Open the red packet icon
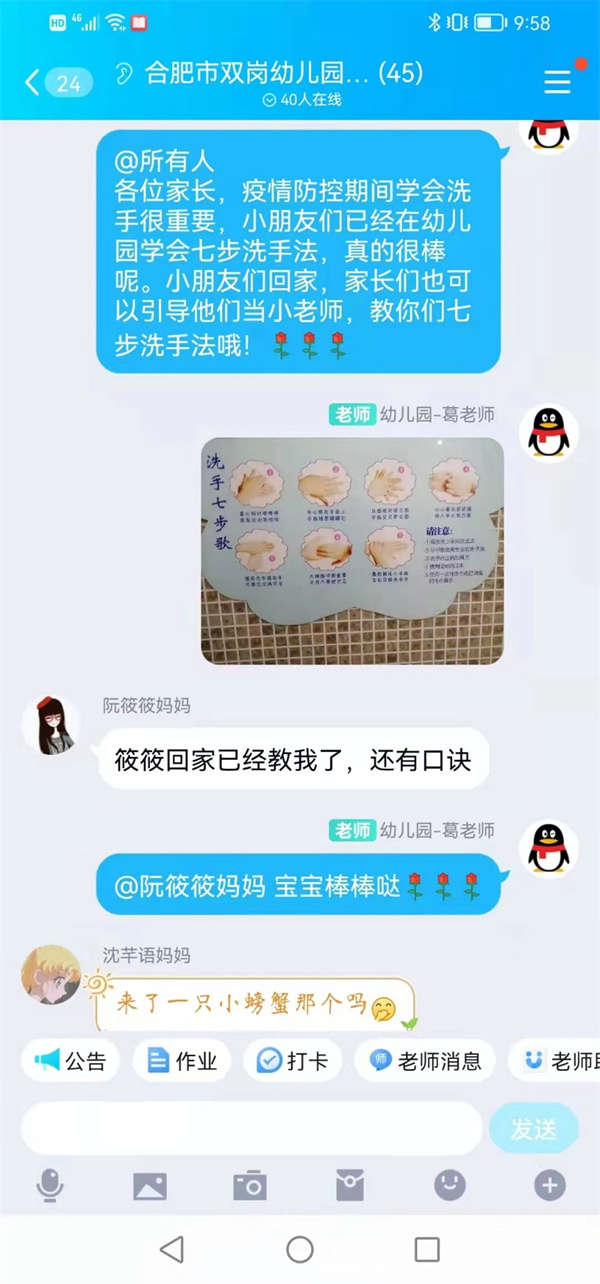This screenshot has height=1284, width=600. 349,1186
